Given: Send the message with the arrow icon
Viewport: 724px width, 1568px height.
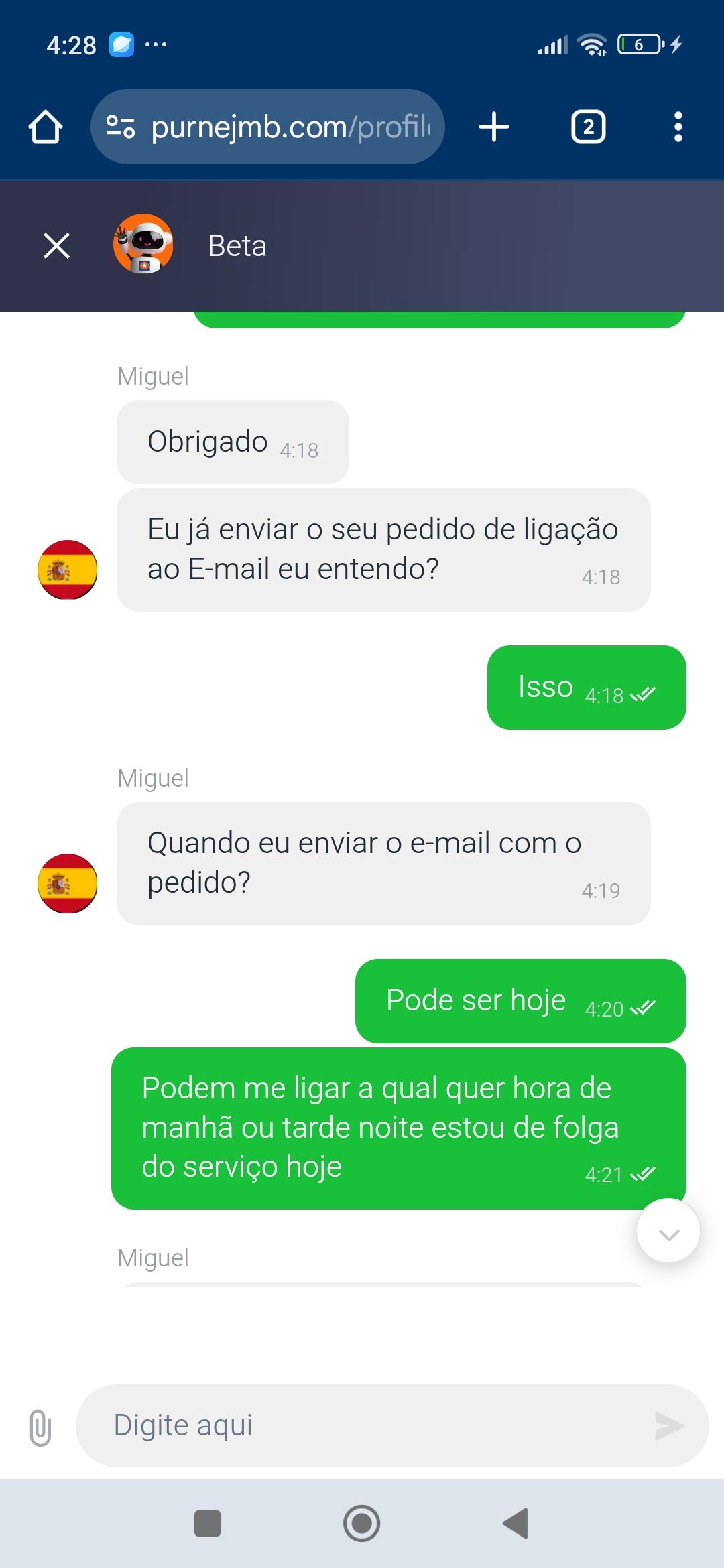Looking at the screenshot, I should tap(669, 1425).
